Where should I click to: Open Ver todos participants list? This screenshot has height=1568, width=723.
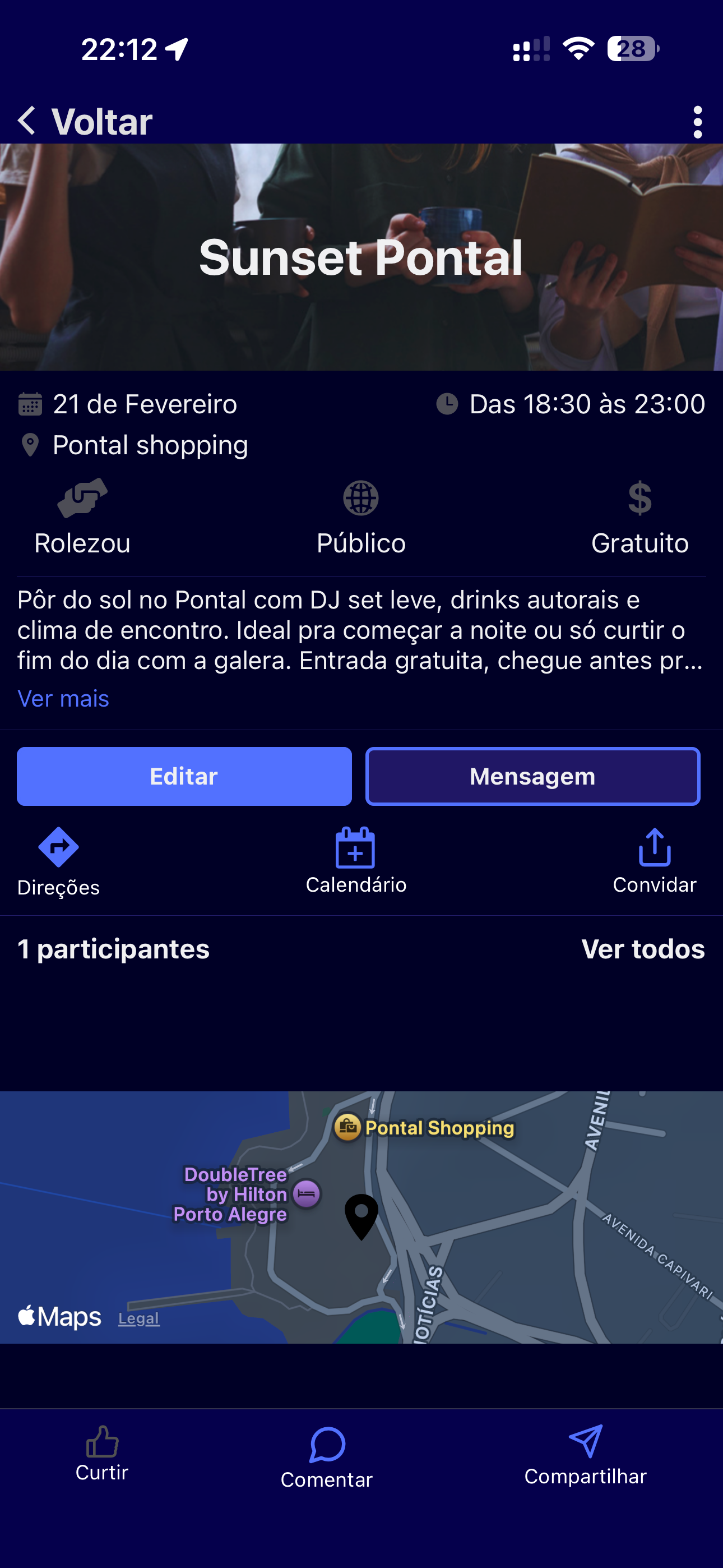click(644, 948)
